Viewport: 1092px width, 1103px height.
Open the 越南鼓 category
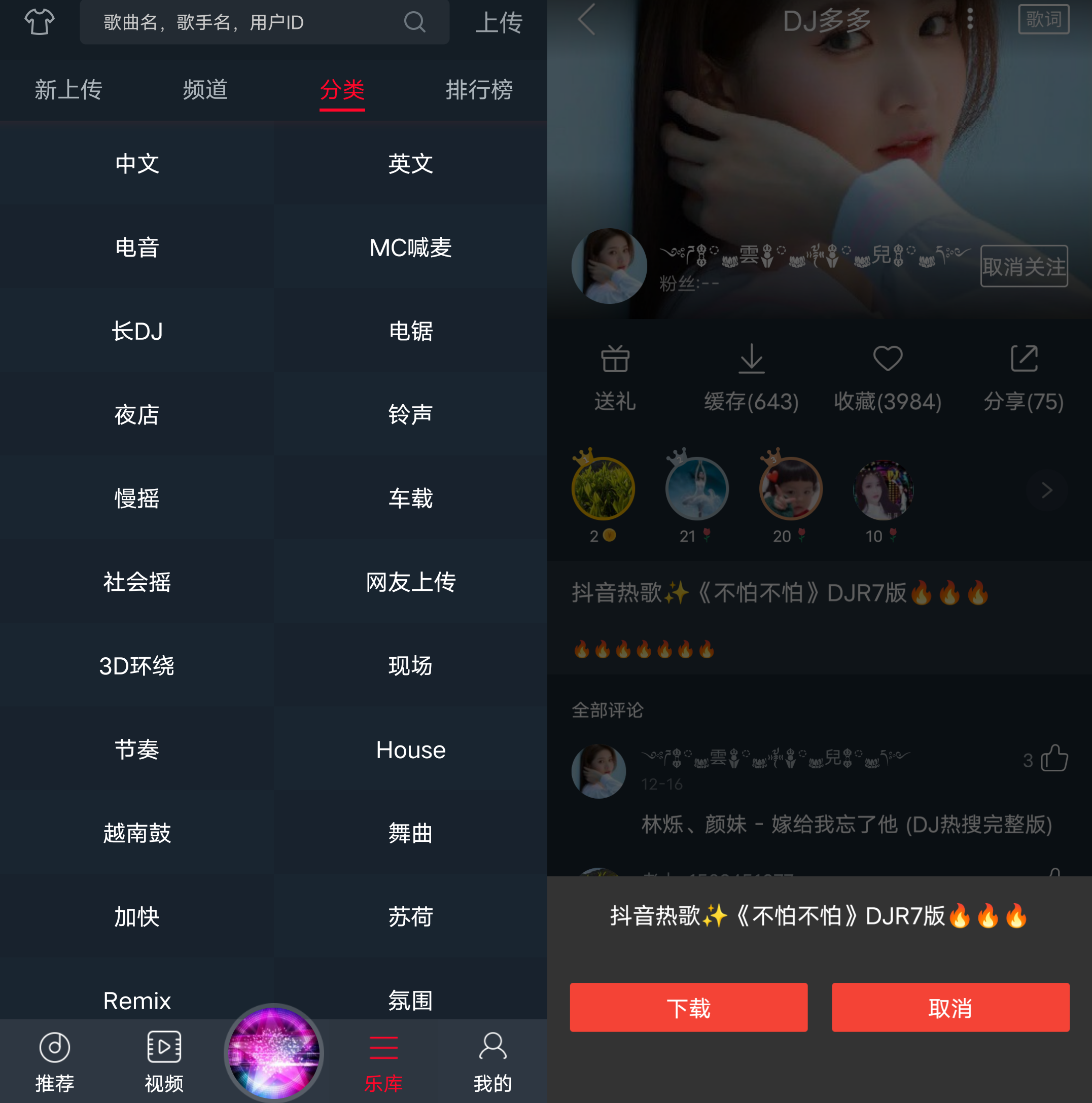(x=137, y=833)
